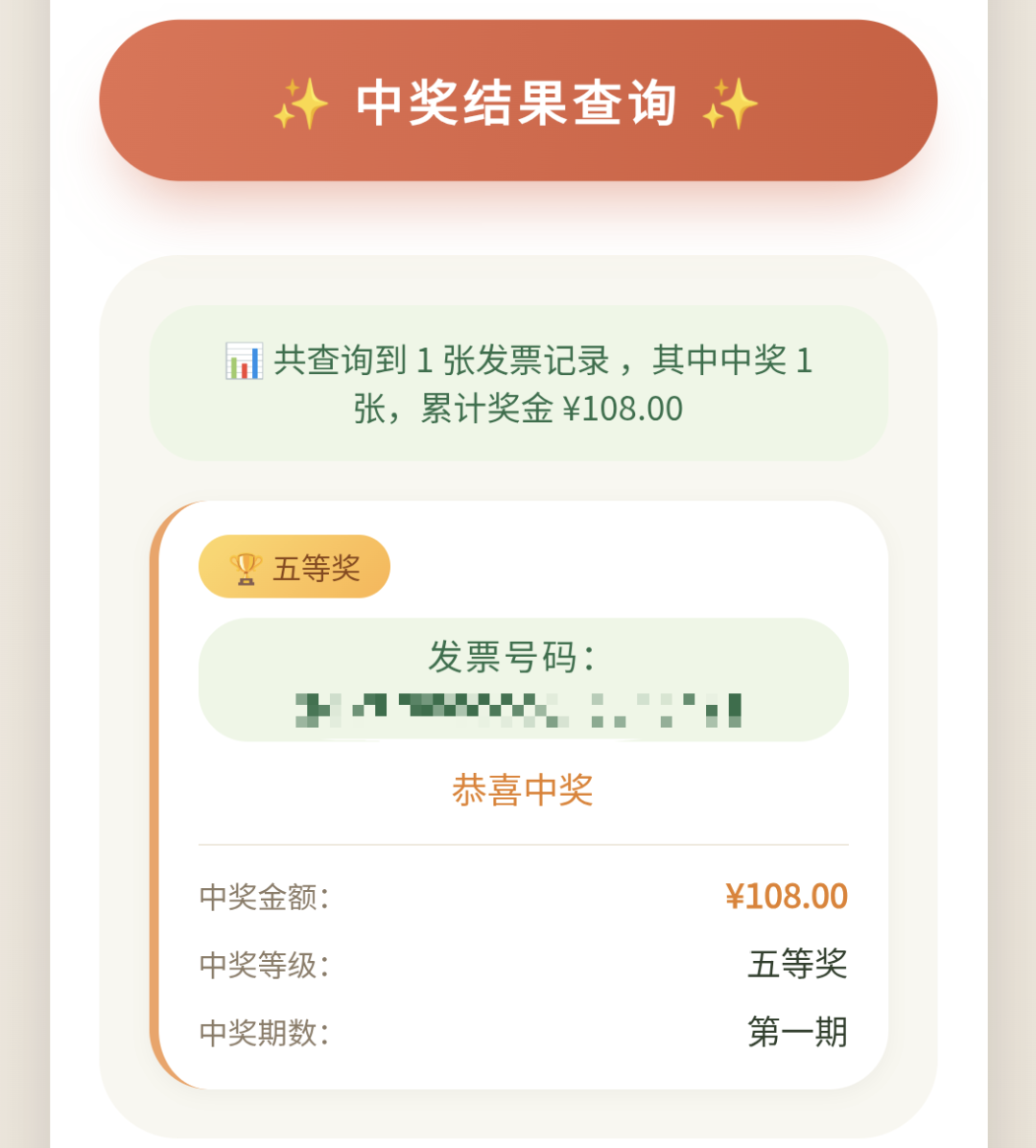
Task: Click the 恭喜中奖 link
Action: 521,790
